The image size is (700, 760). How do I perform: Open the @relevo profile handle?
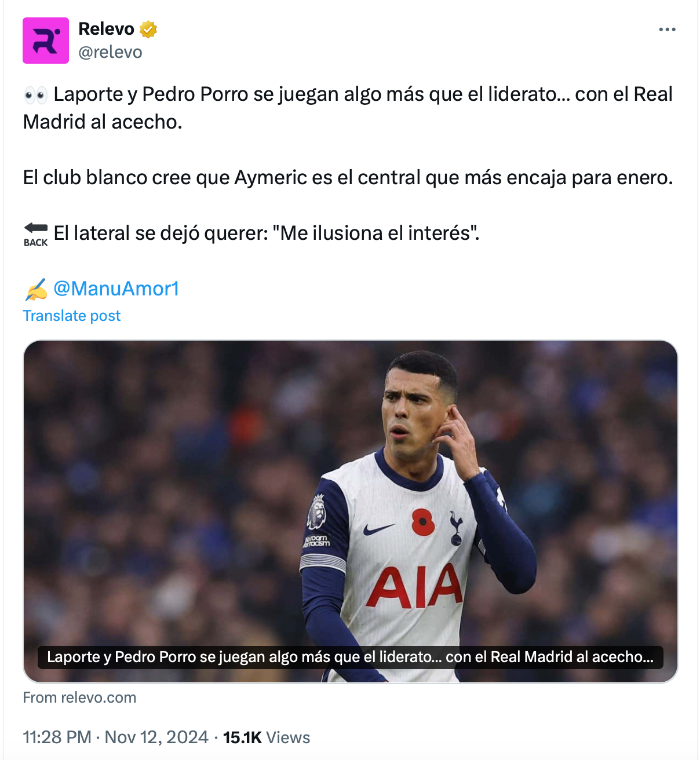point(110,52)
